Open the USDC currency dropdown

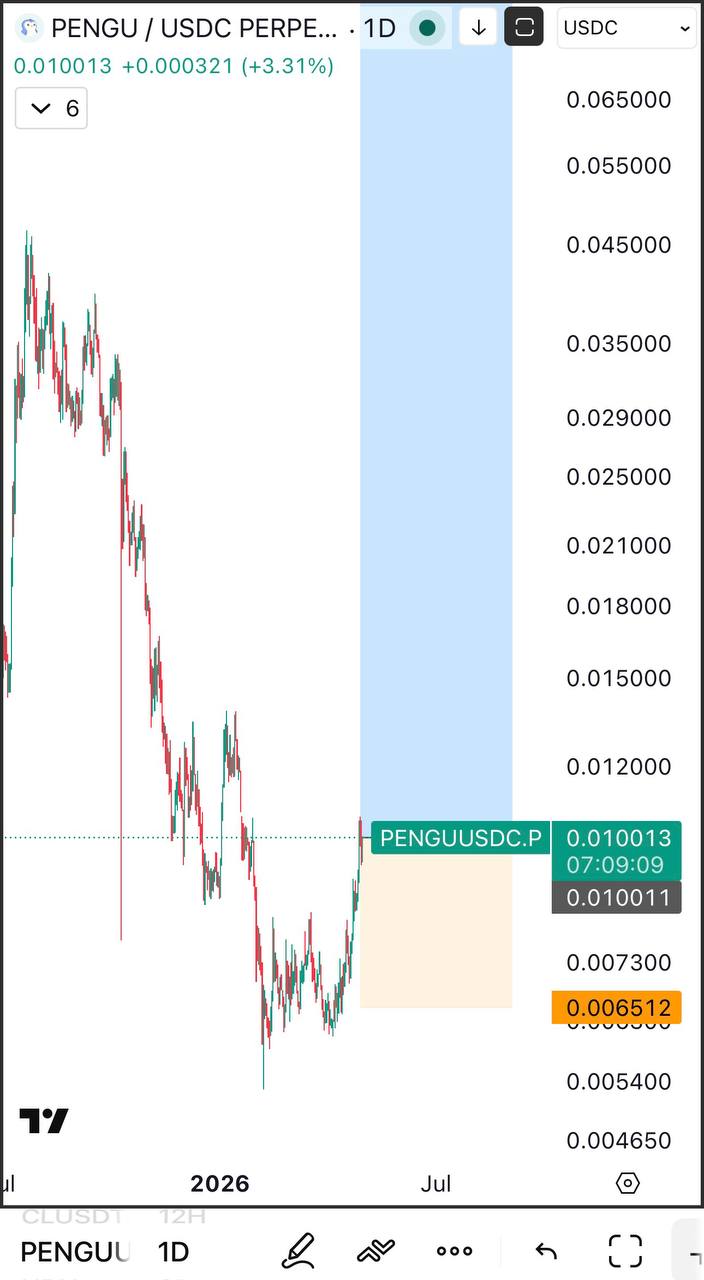tap(627, 28)
